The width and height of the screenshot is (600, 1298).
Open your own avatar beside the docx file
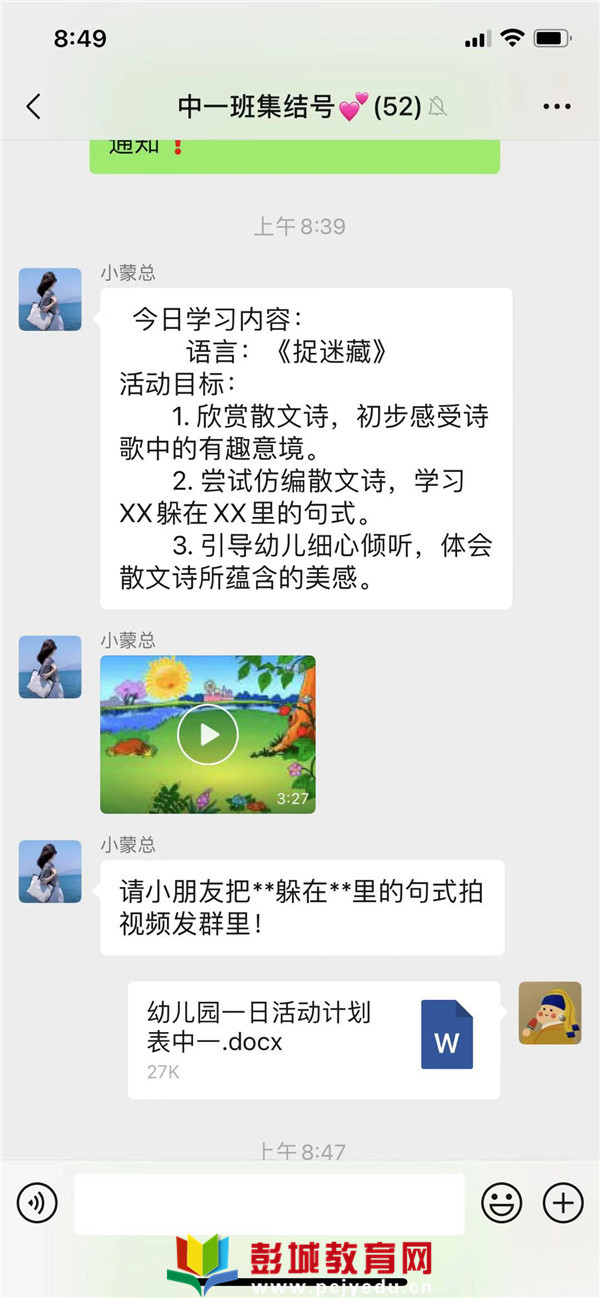click(x=550, y=1013)
